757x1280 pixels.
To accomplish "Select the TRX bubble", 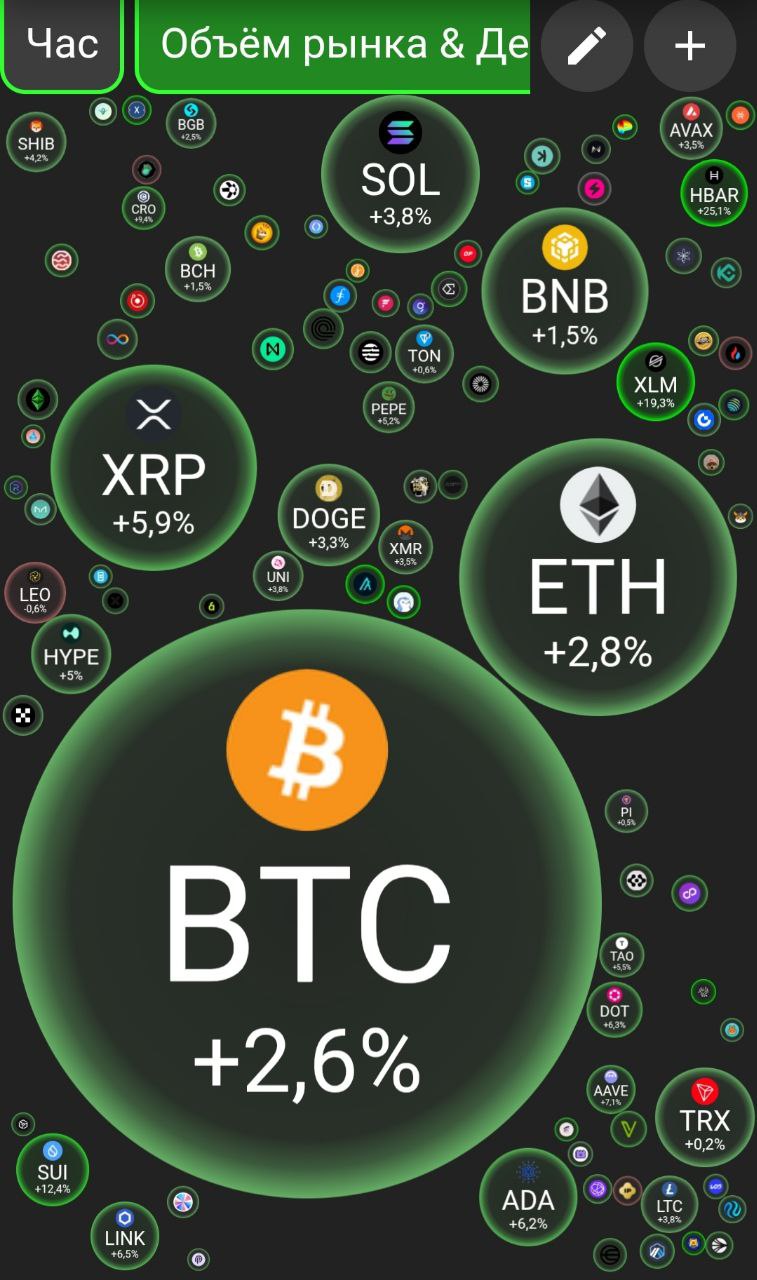I will [704, 1117].
